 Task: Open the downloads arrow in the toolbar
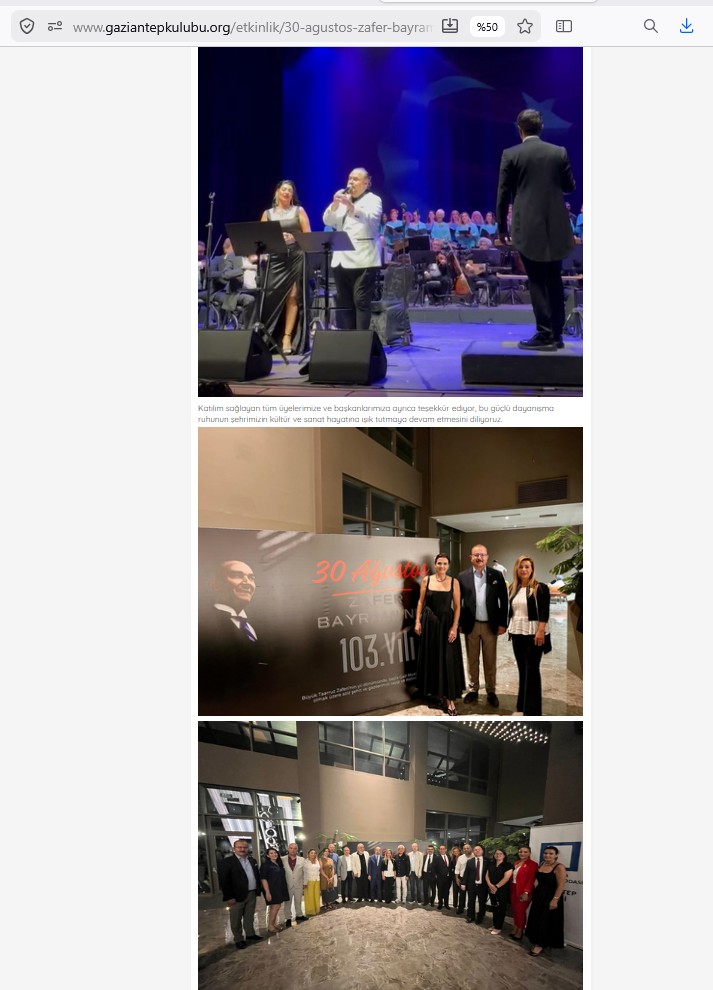(x=687, y=27)
